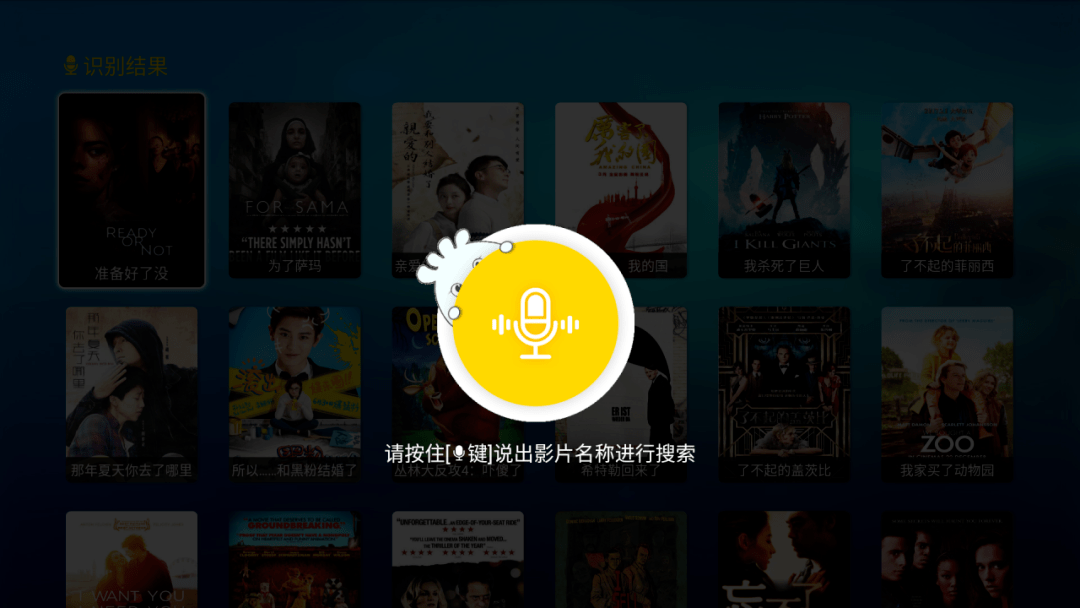Screen dimensions: 1080x608
Task: Open the movie 所以……和黑粉结婚了
Action: pyautogui.click(x=295, y=393)
